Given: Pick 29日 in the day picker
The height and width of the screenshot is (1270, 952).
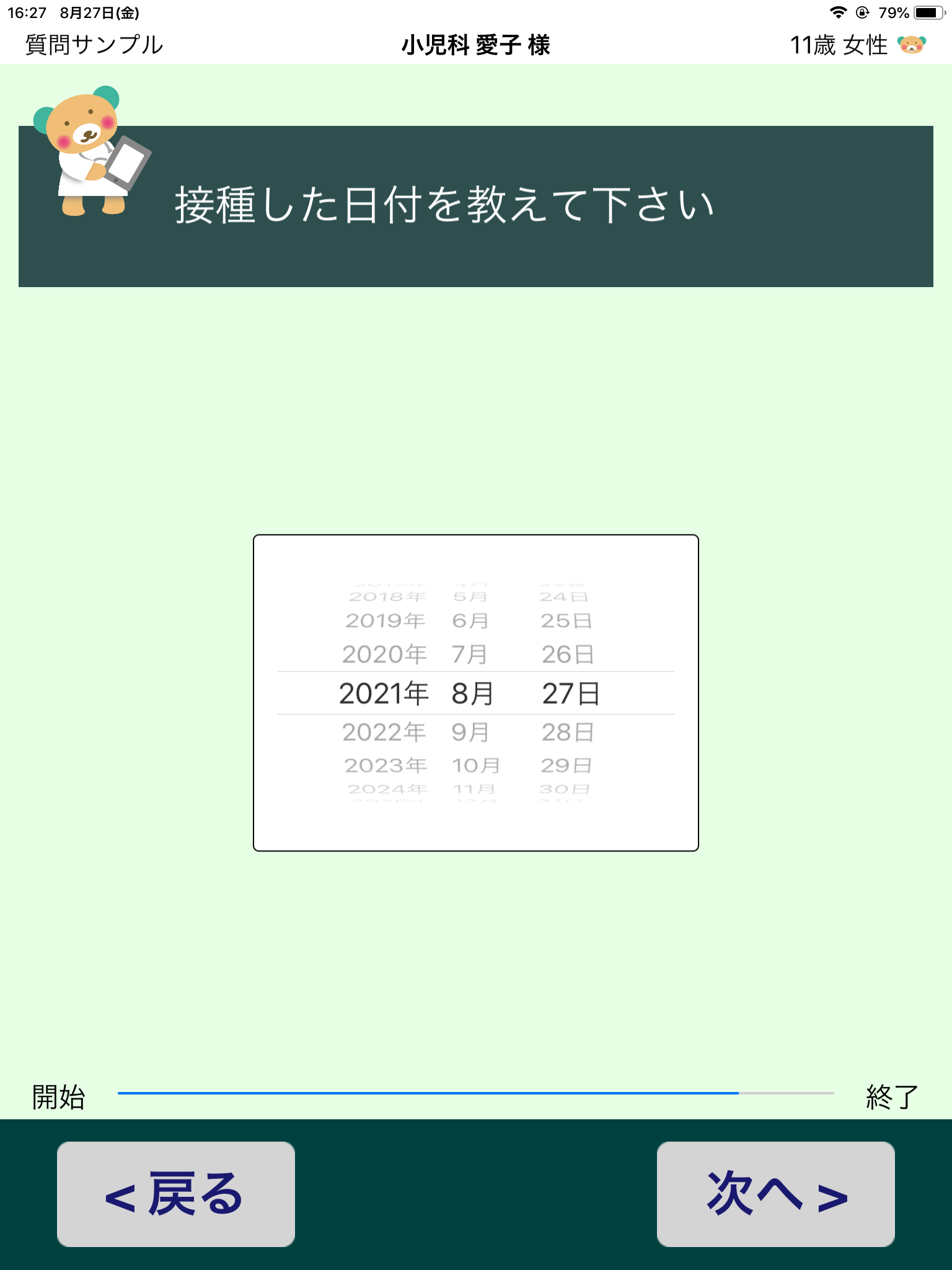Looking at the screenshot, I should pos(566,765).
